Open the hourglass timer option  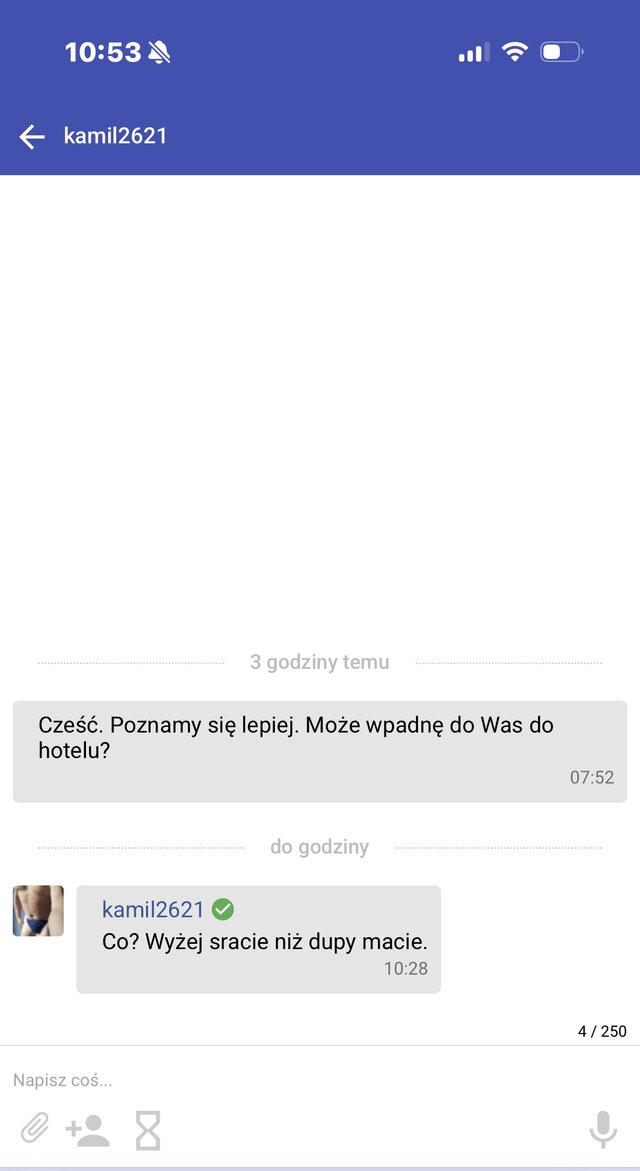point(148,1130)
